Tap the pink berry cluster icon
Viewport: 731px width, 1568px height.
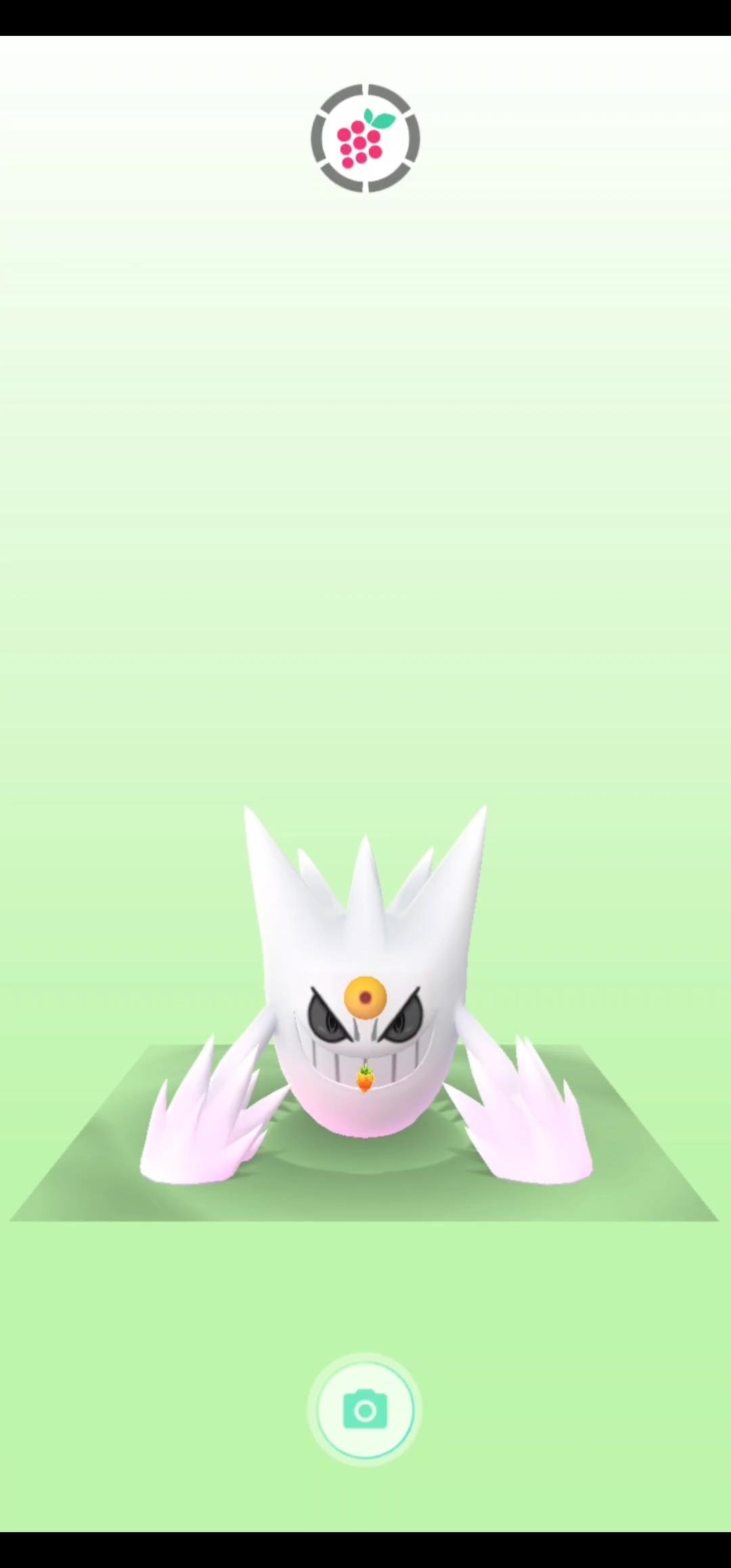[360, 143]
